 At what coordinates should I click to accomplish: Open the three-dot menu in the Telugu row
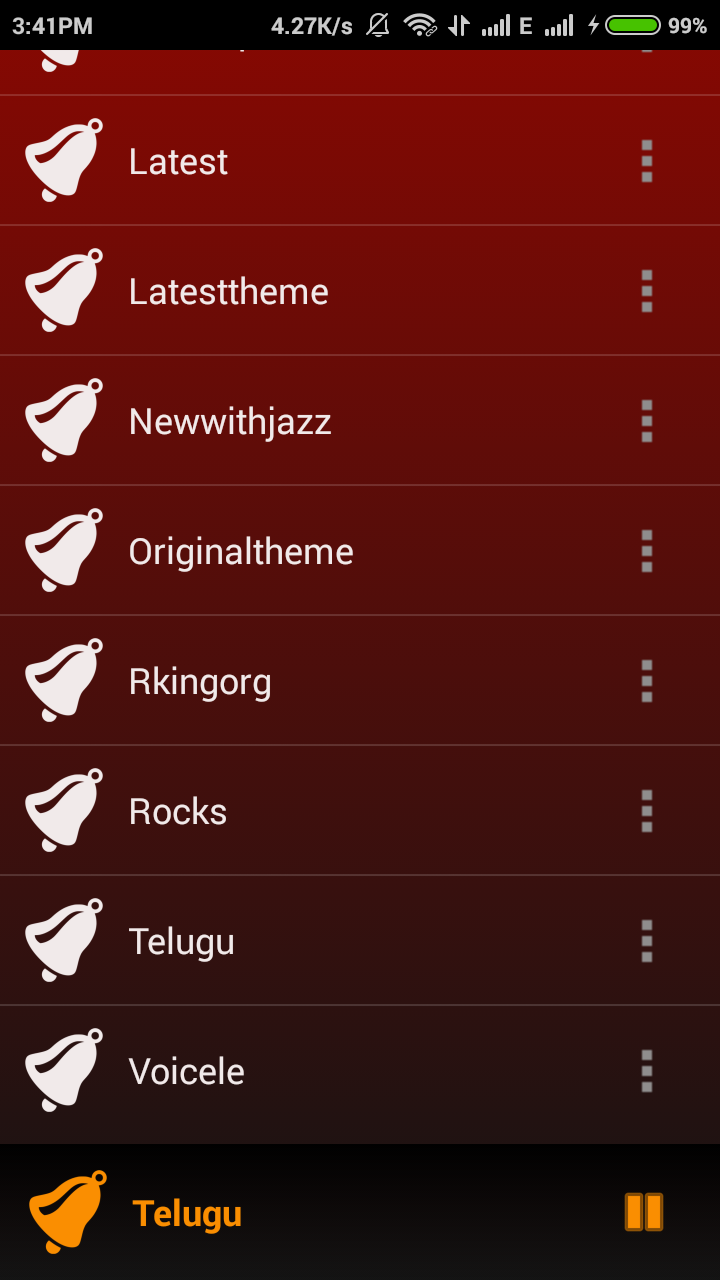click(647, 941)
